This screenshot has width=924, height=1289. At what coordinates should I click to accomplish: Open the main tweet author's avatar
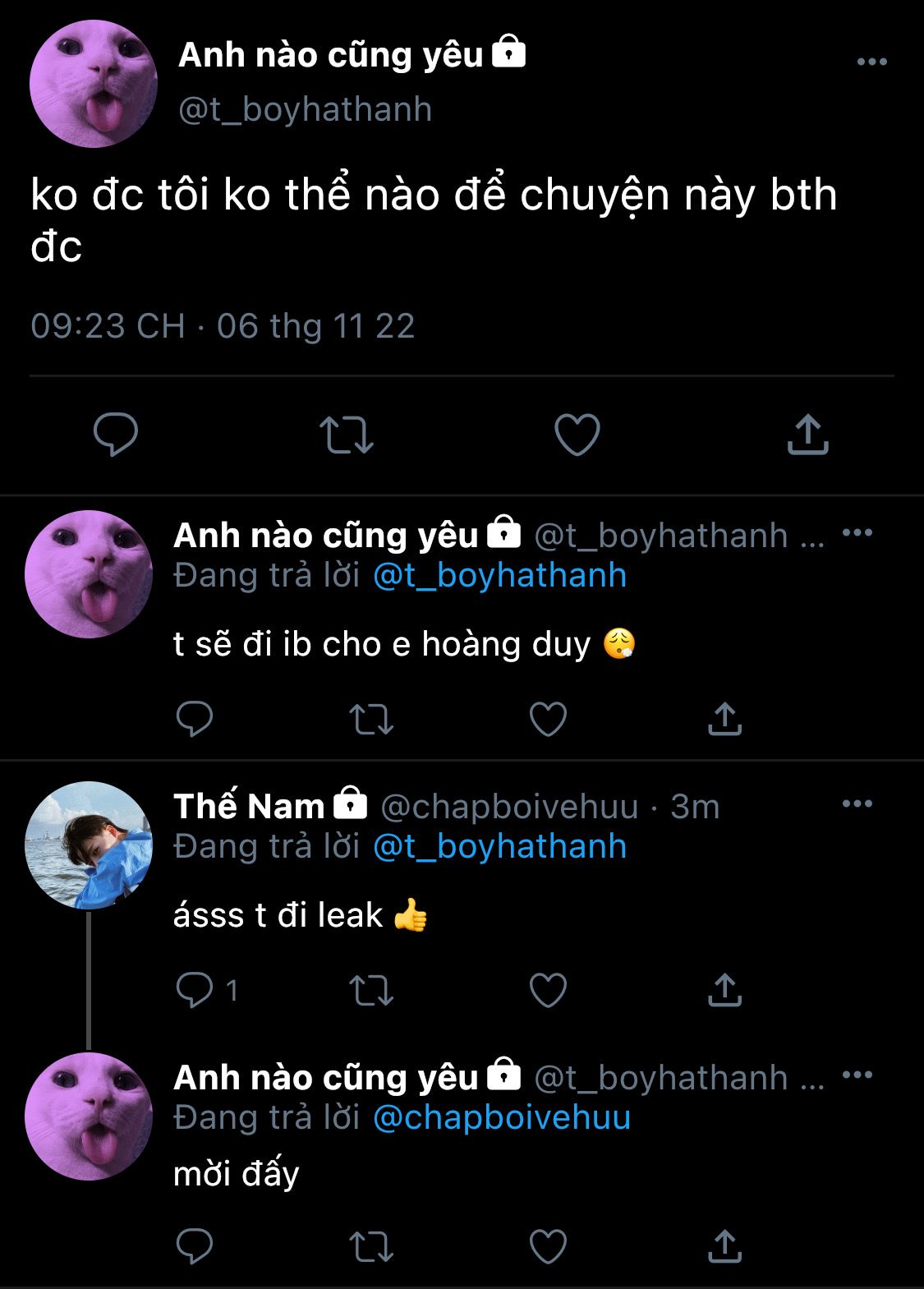click(x=93, y=84)
